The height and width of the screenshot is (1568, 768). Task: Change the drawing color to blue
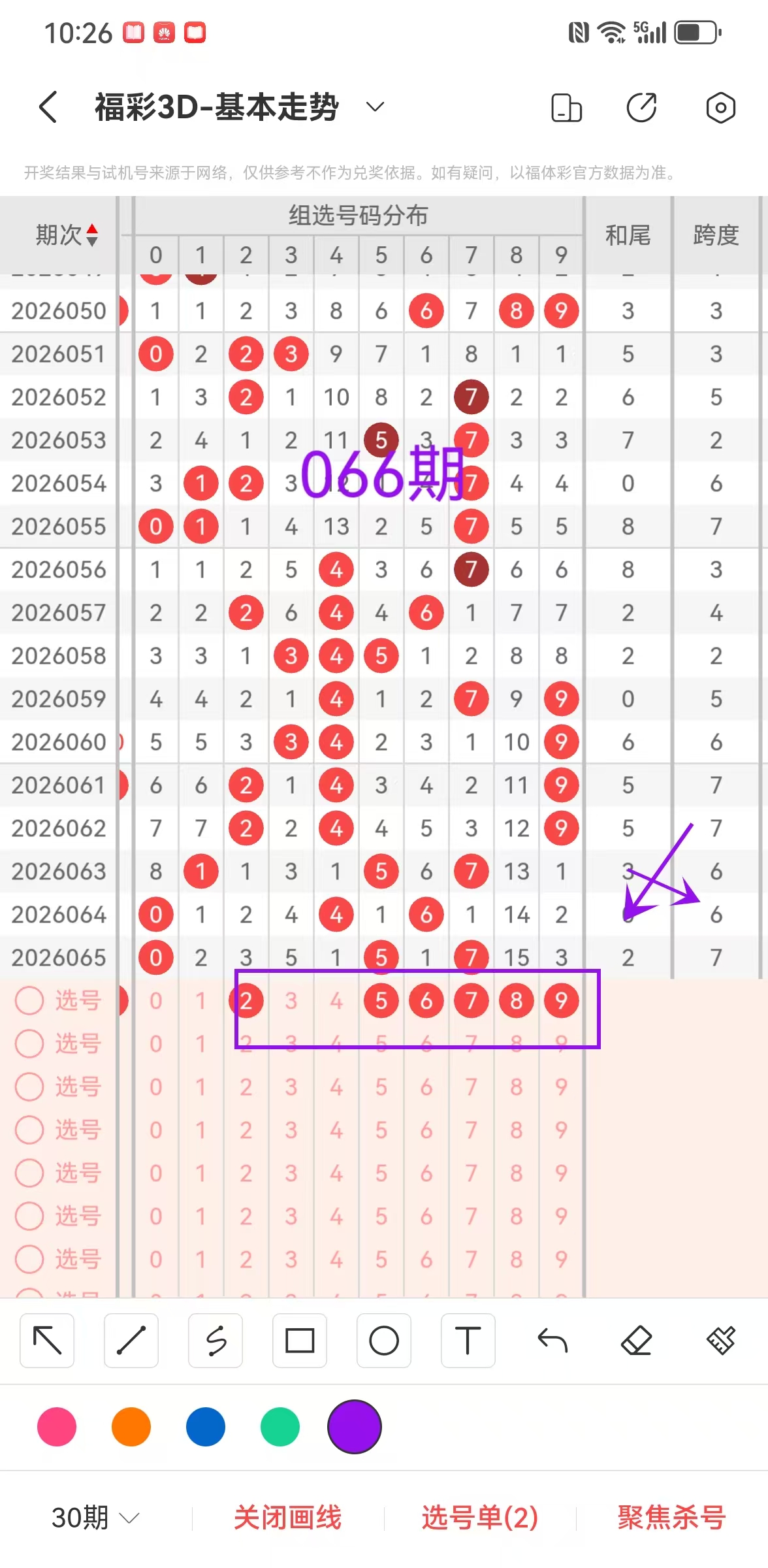[206, 1427]
